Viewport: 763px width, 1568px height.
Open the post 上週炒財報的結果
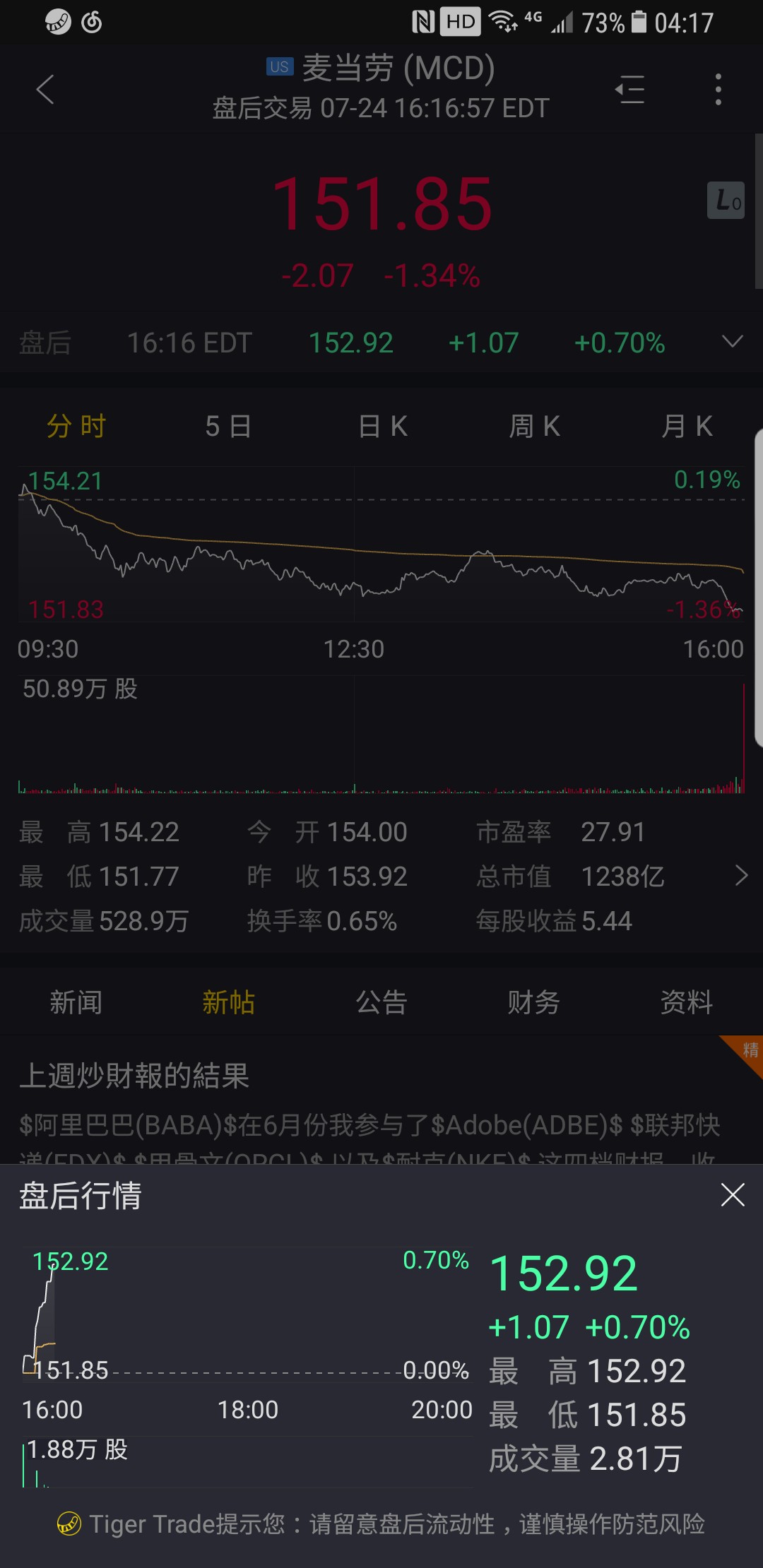click(x=134, y=1076)
